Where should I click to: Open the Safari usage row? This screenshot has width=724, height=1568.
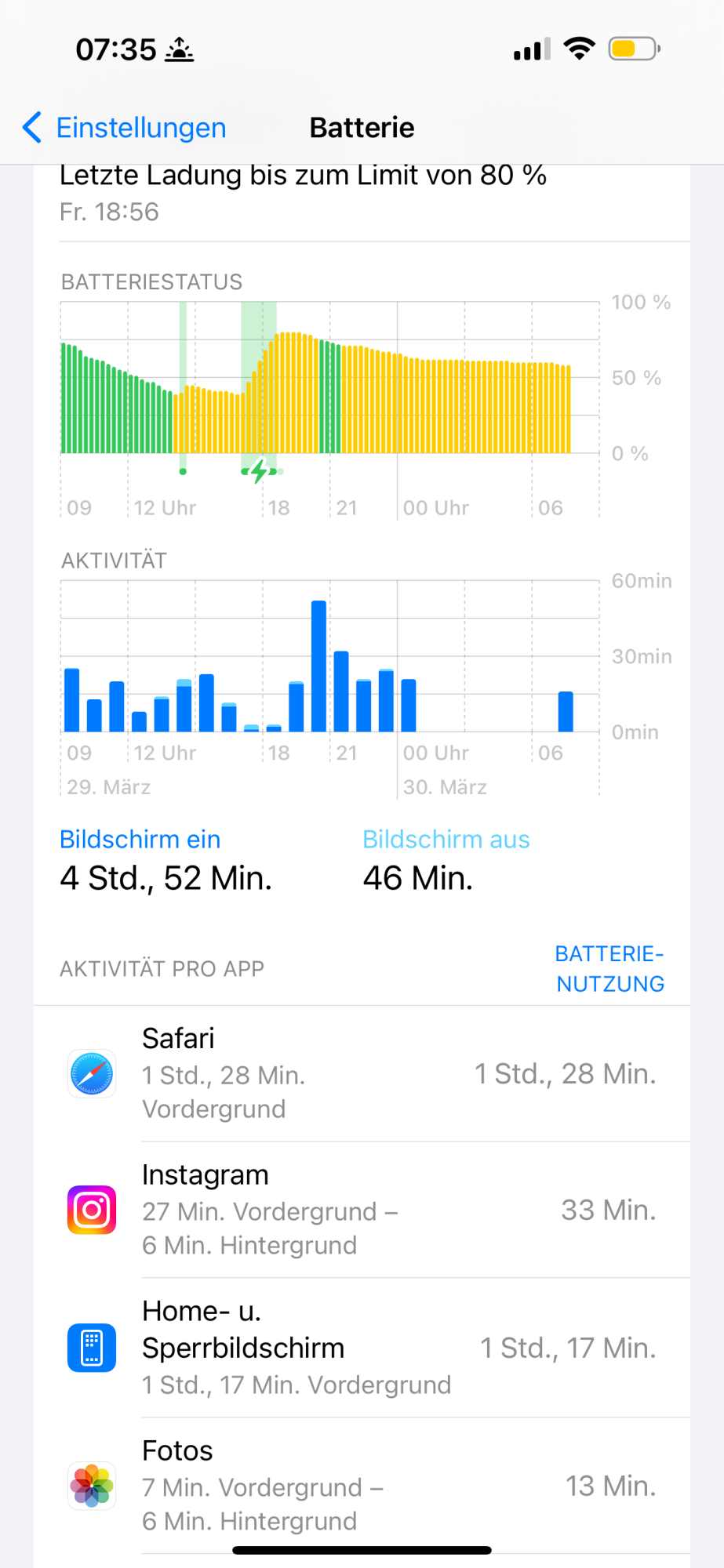coord(362,1073)
